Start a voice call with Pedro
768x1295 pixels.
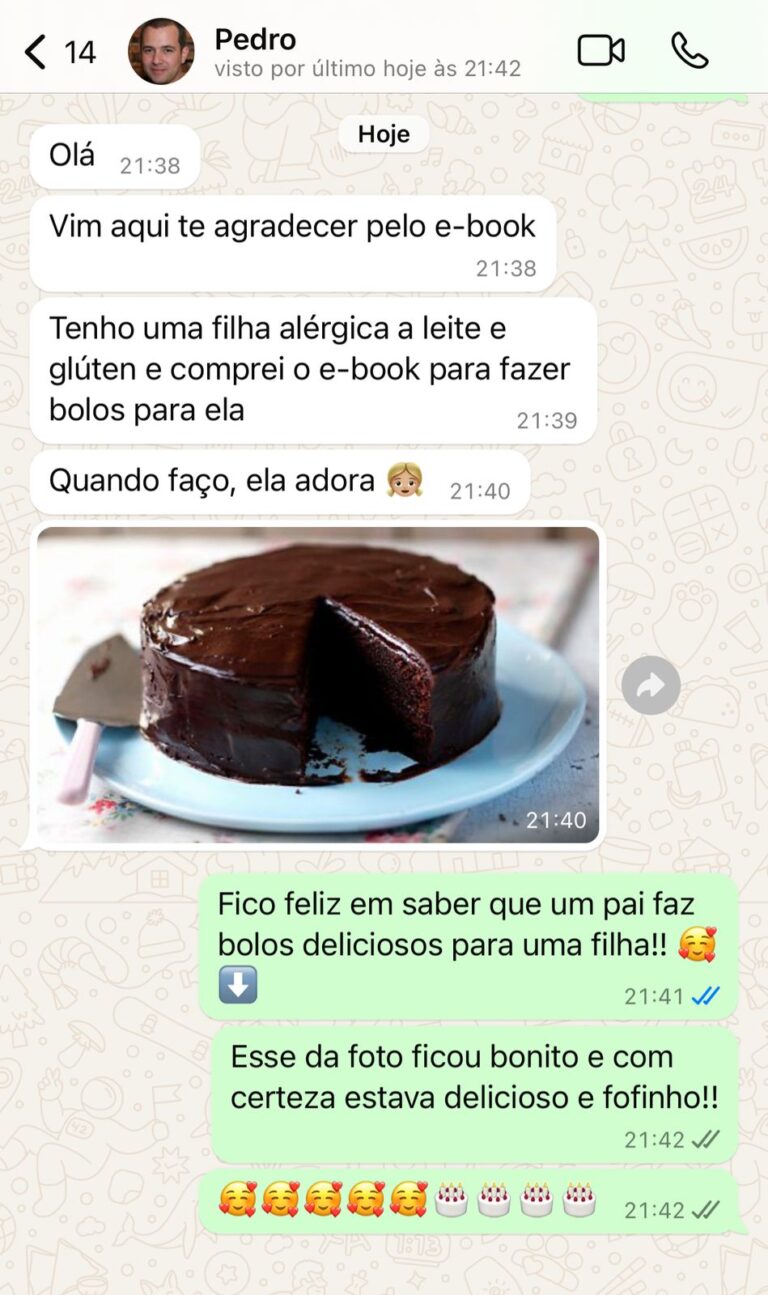click(x=689, y=50)
